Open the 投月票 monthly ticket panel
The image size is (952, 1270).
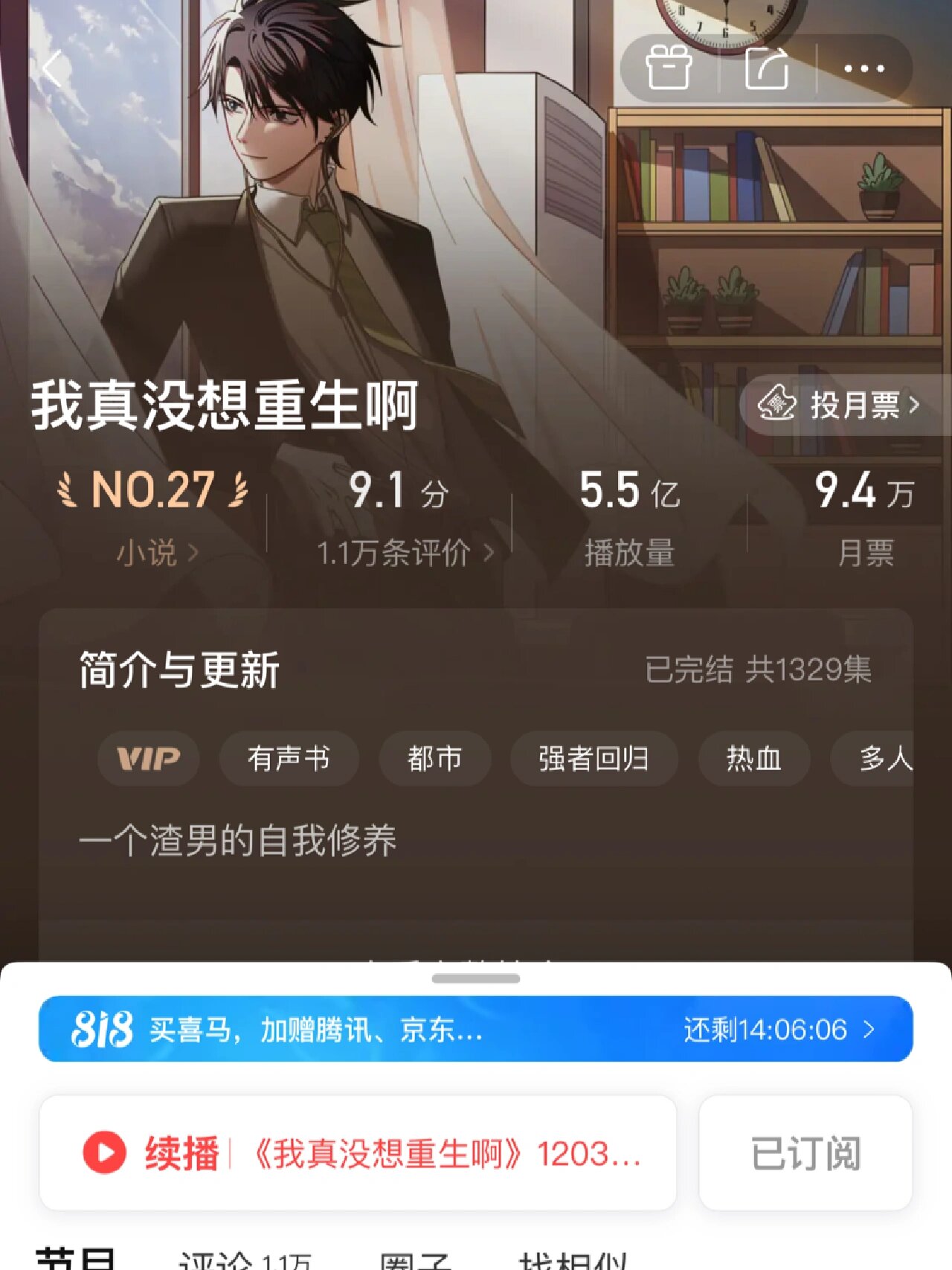pos(844,405)
